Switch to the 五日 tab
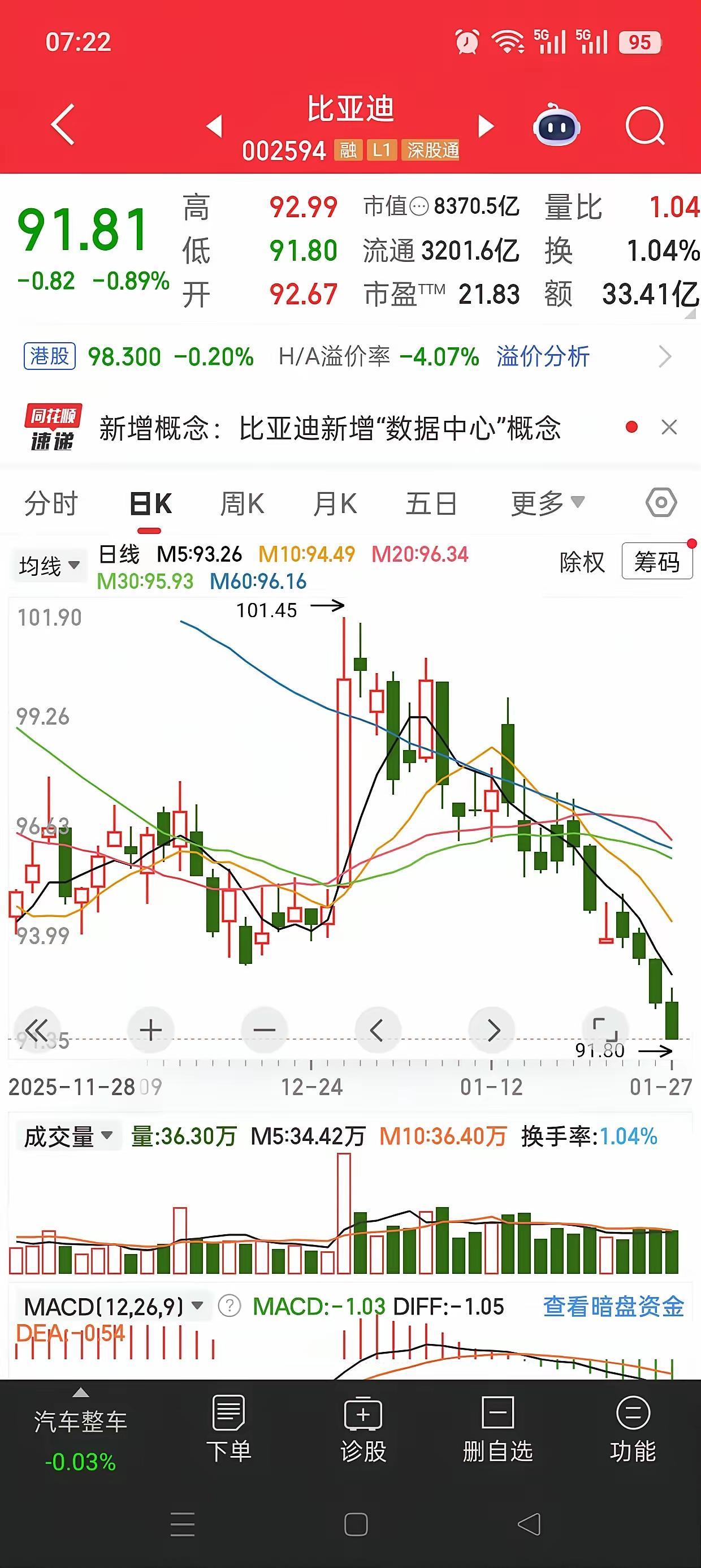This screenshot has height=1568, width=701. (x=431, y=504)
